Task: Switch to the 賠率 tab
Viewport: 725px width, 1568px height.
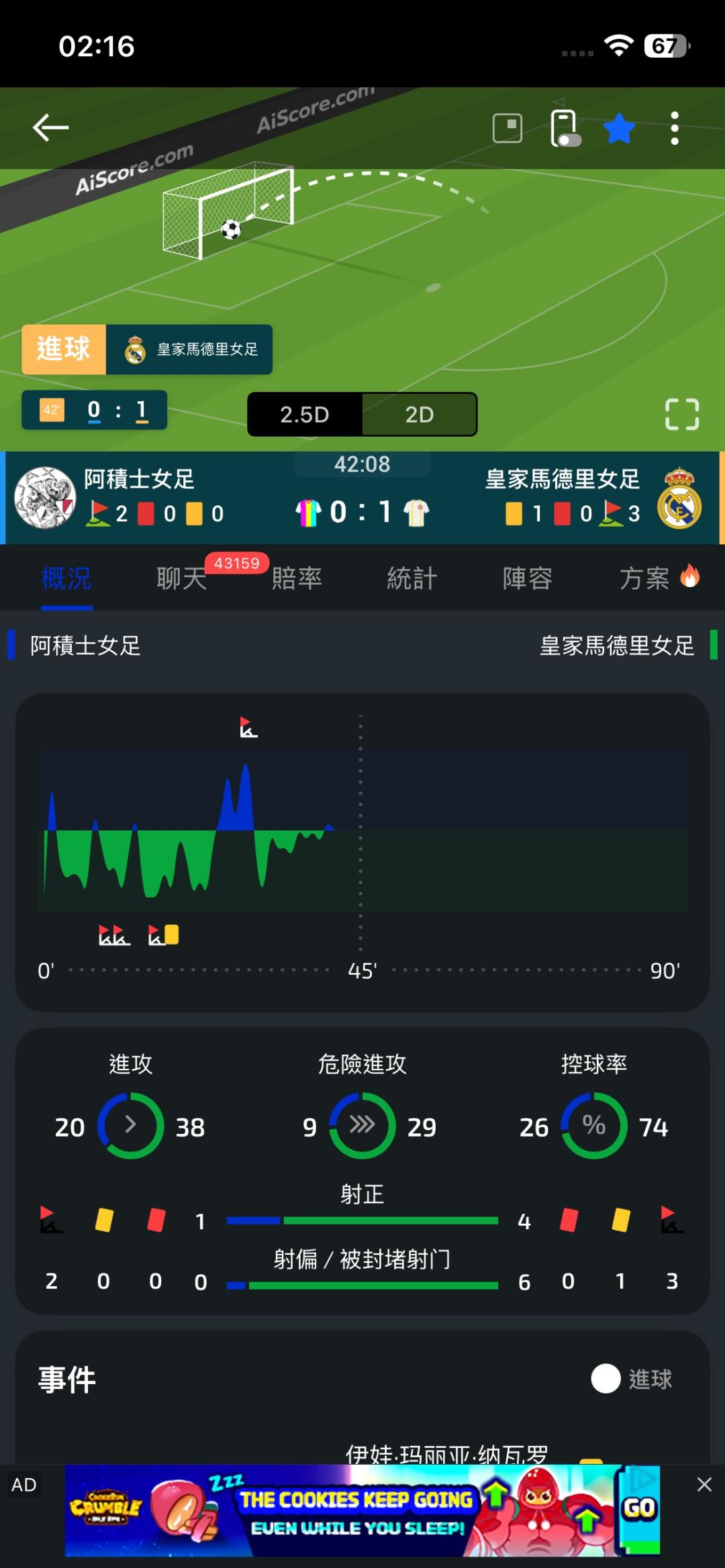Action: click(x=297, y=578)
